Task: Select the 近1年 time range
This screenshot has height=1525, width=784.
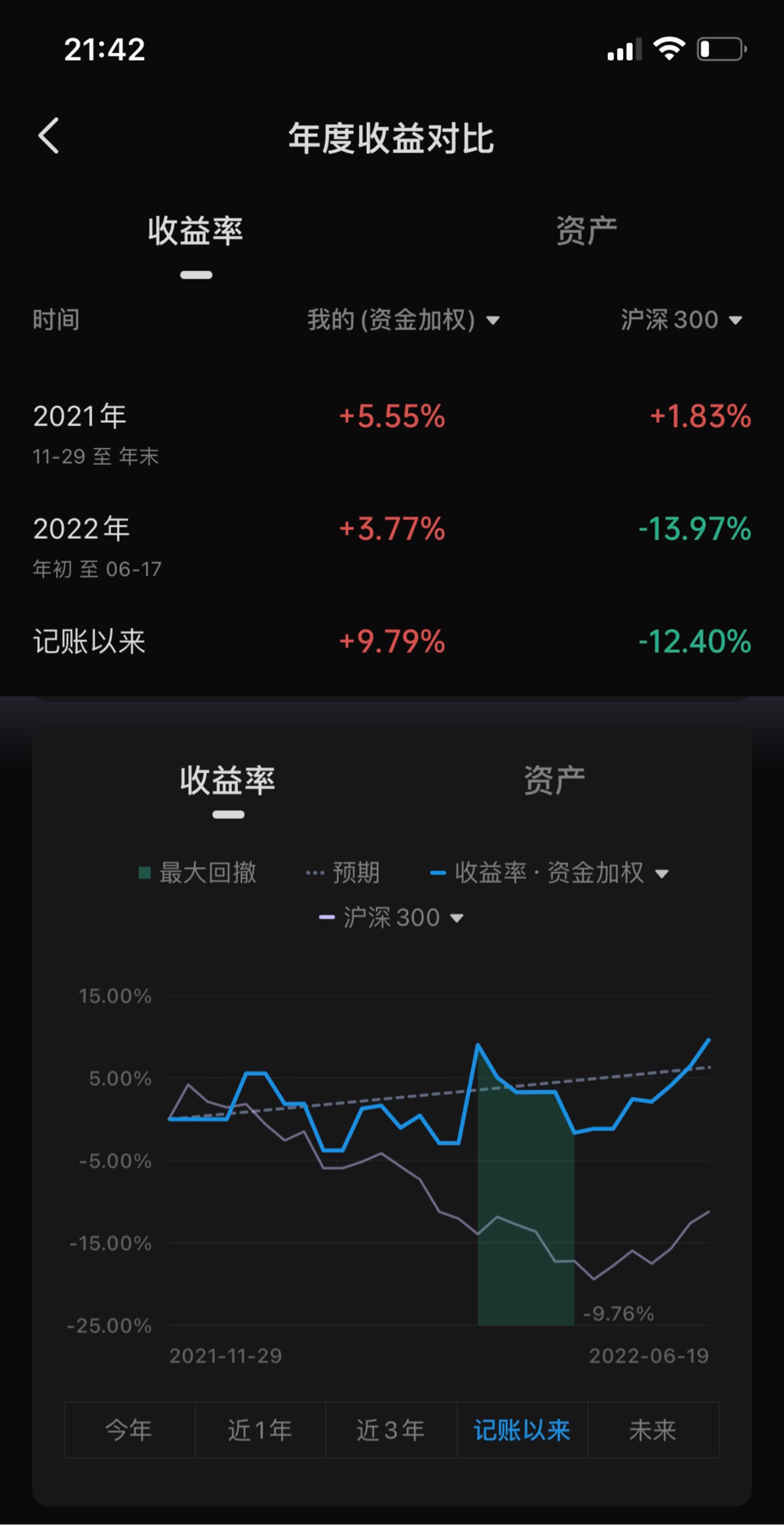Action: (260, 1430)
